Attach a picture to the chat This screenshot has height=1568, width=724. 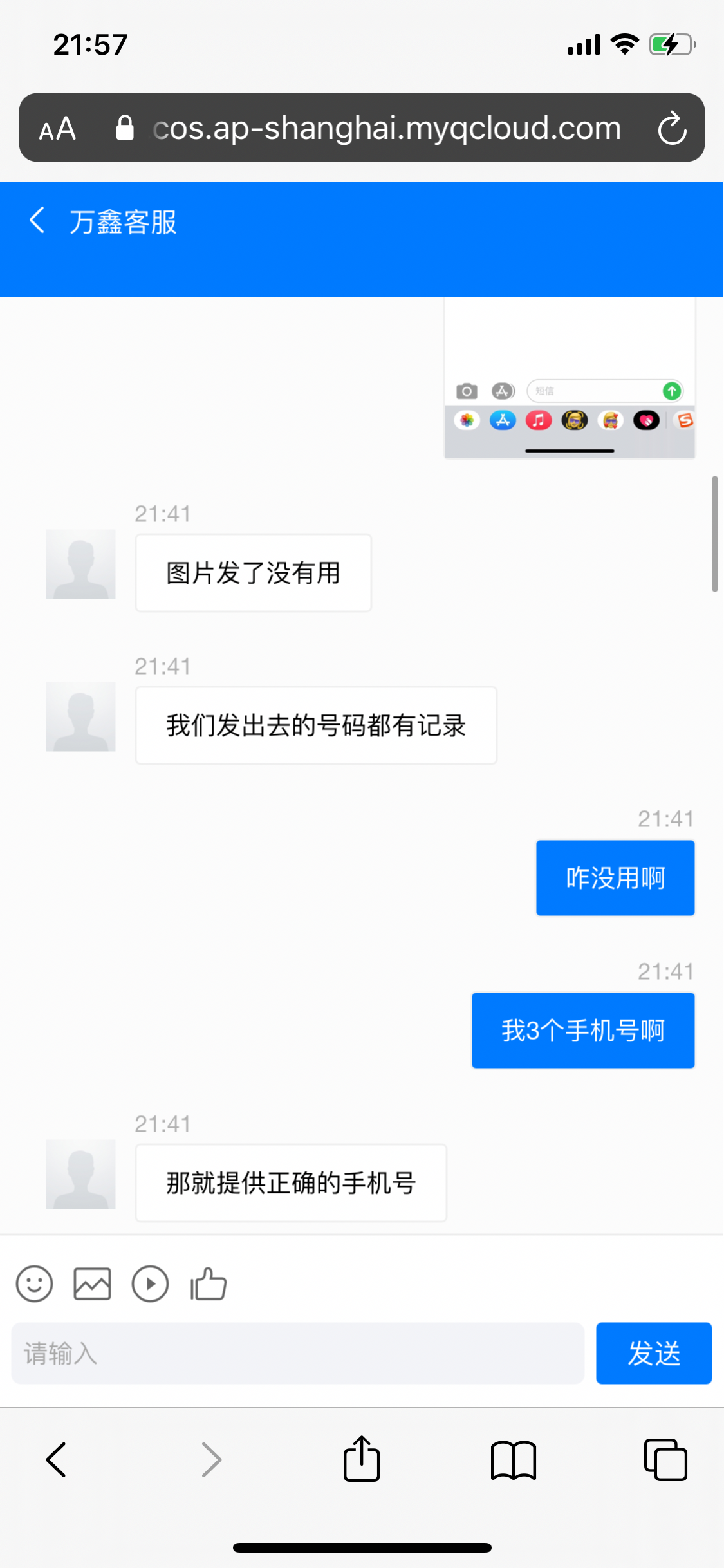click(x=92, y=1284)
